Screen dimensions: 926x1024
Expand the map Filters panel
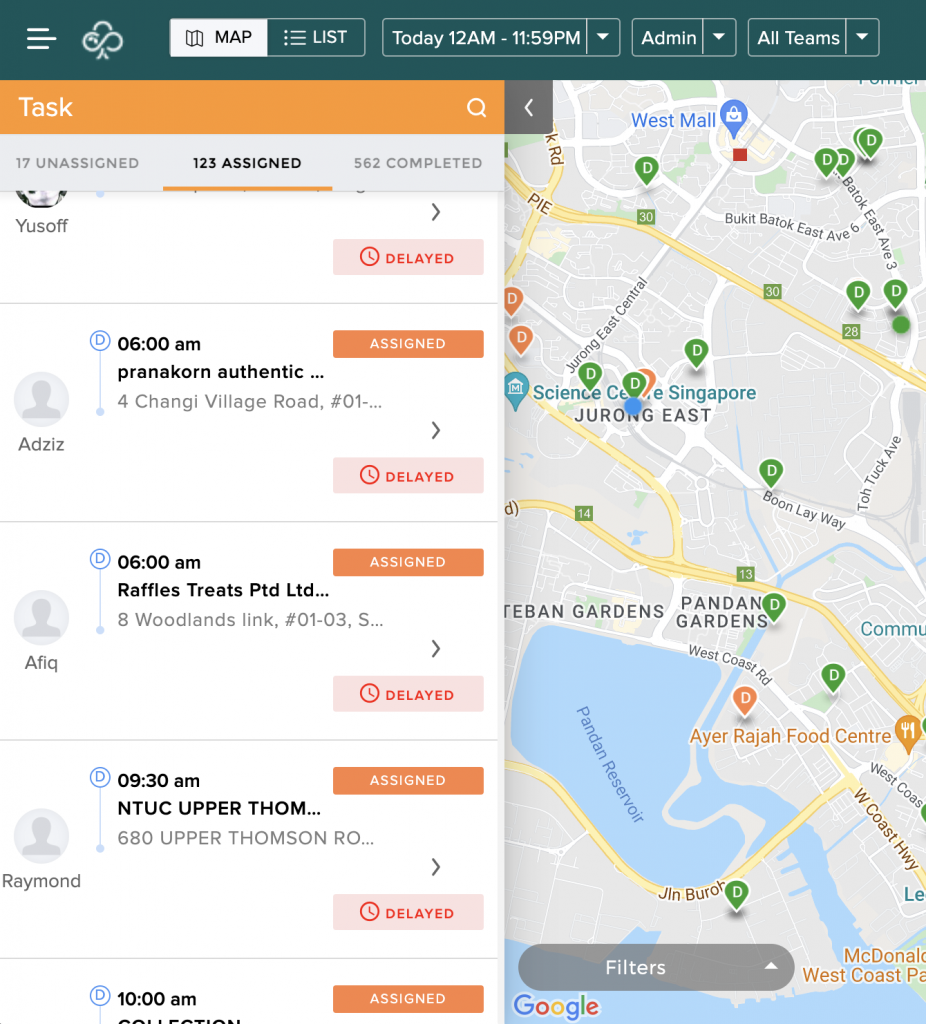(x=656, y=967)
